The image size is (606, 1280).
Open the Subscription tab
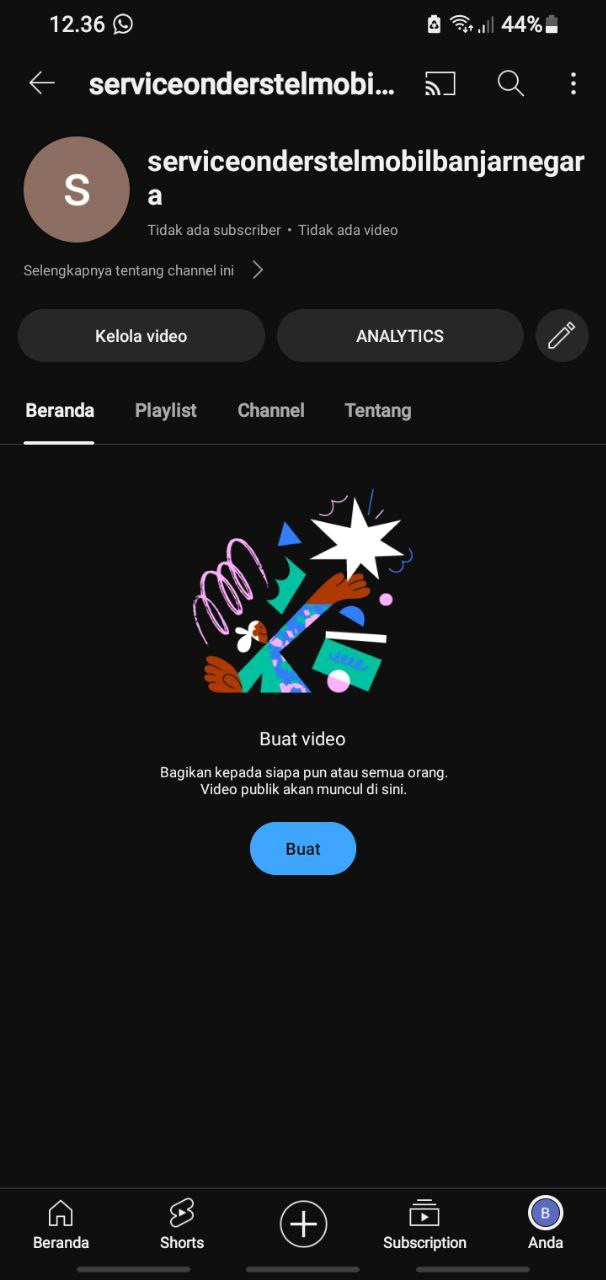point(425,1225)
